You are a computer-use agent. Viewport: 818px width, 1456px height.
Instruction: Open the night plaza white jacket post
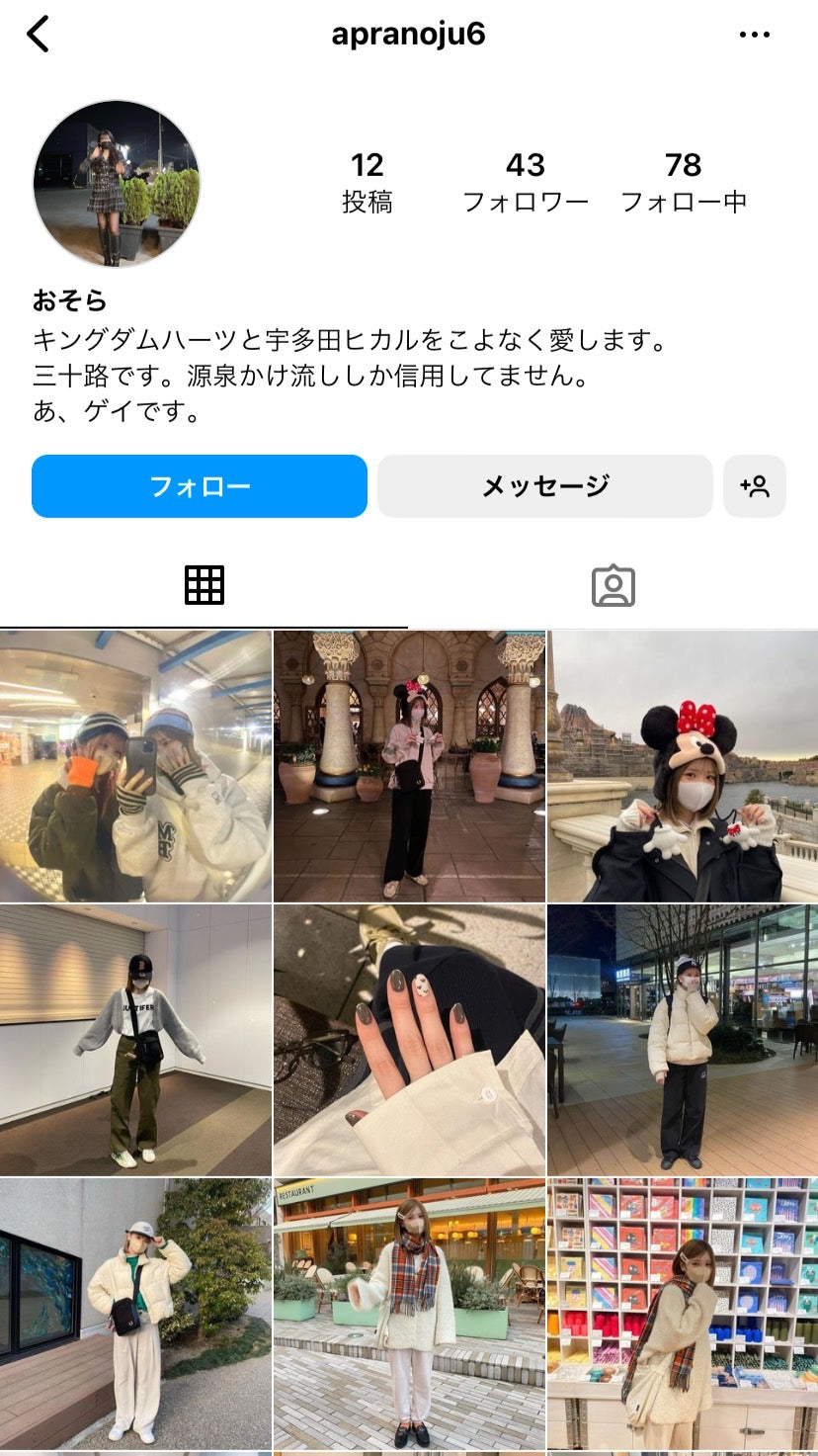click(683, 1040)
